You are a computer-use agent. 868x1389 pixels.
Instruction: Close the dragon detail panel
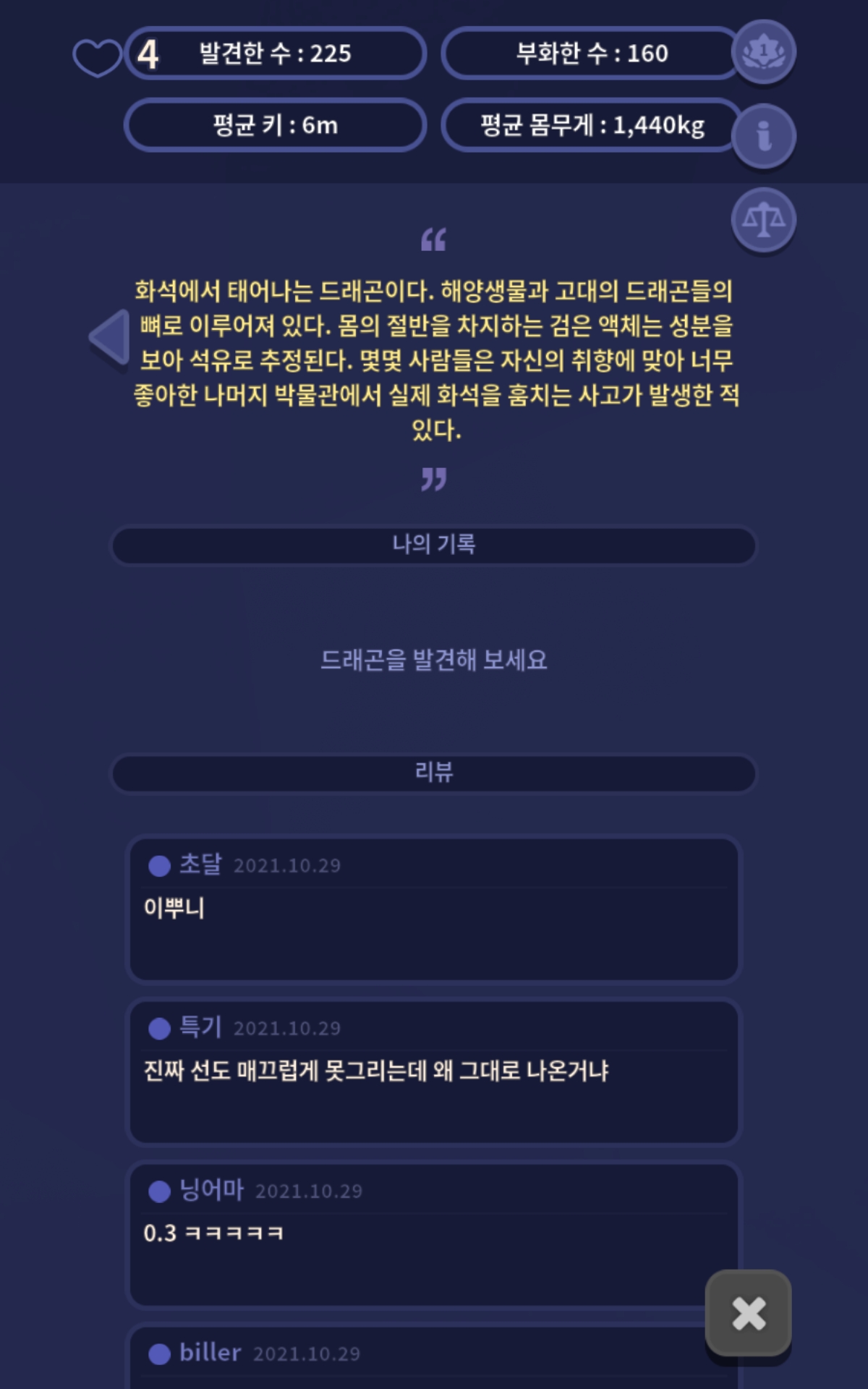click(748, 1313)
